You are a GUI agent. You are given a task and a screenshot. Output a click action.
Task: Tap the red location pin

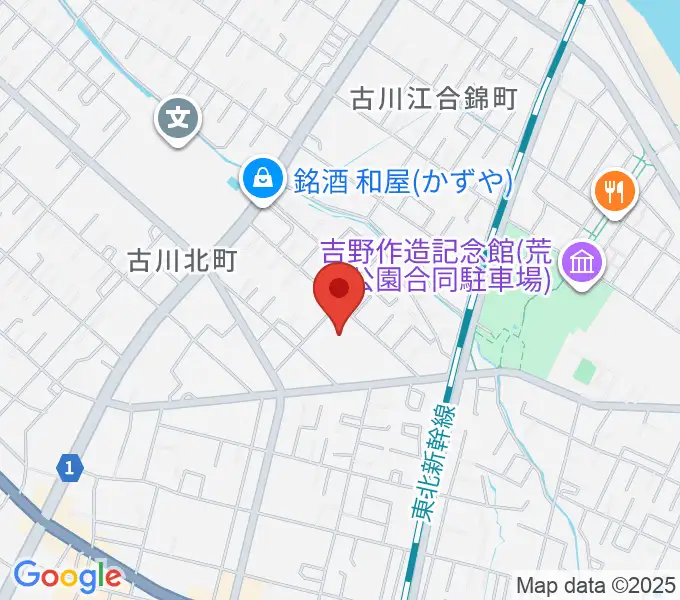click(x=339, y=292)
